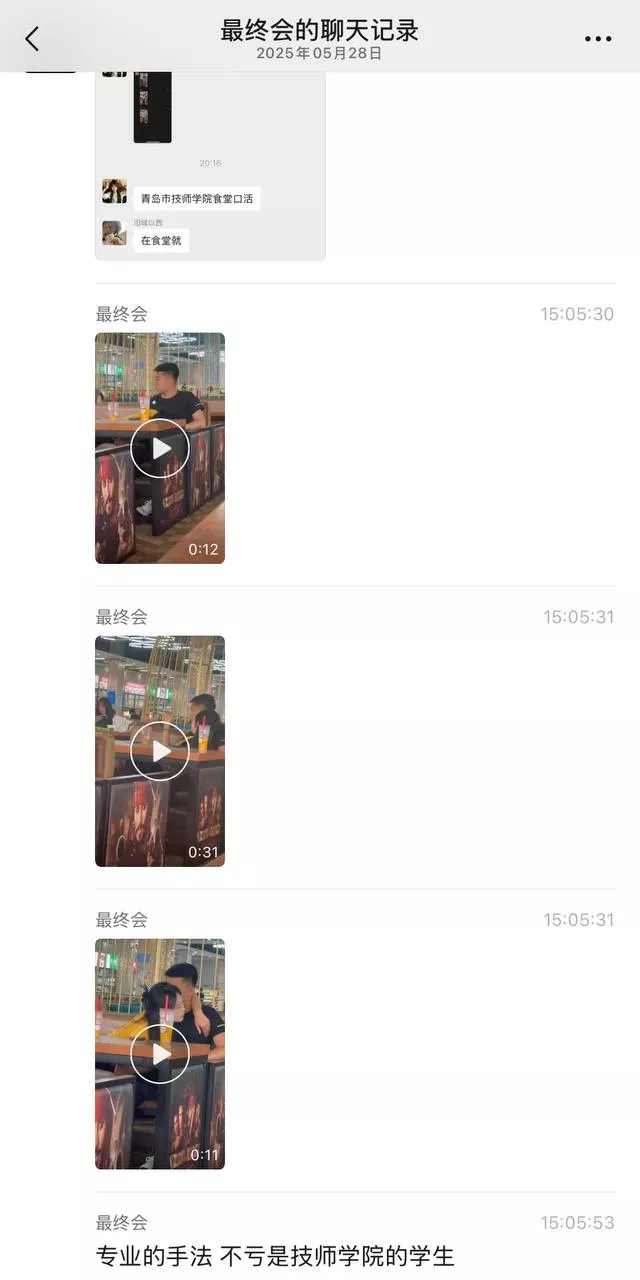Open the nested chat record card

point(210,166)
